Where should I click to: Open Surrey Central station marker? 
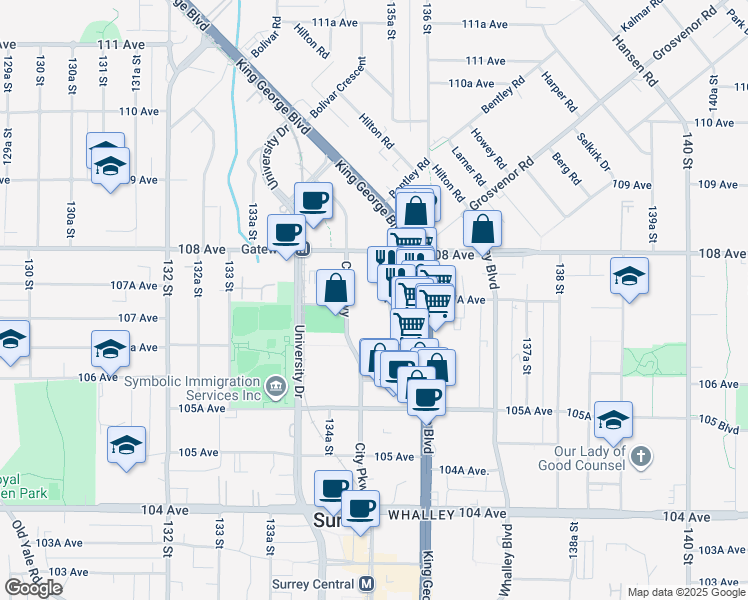(x=367, y=584)
